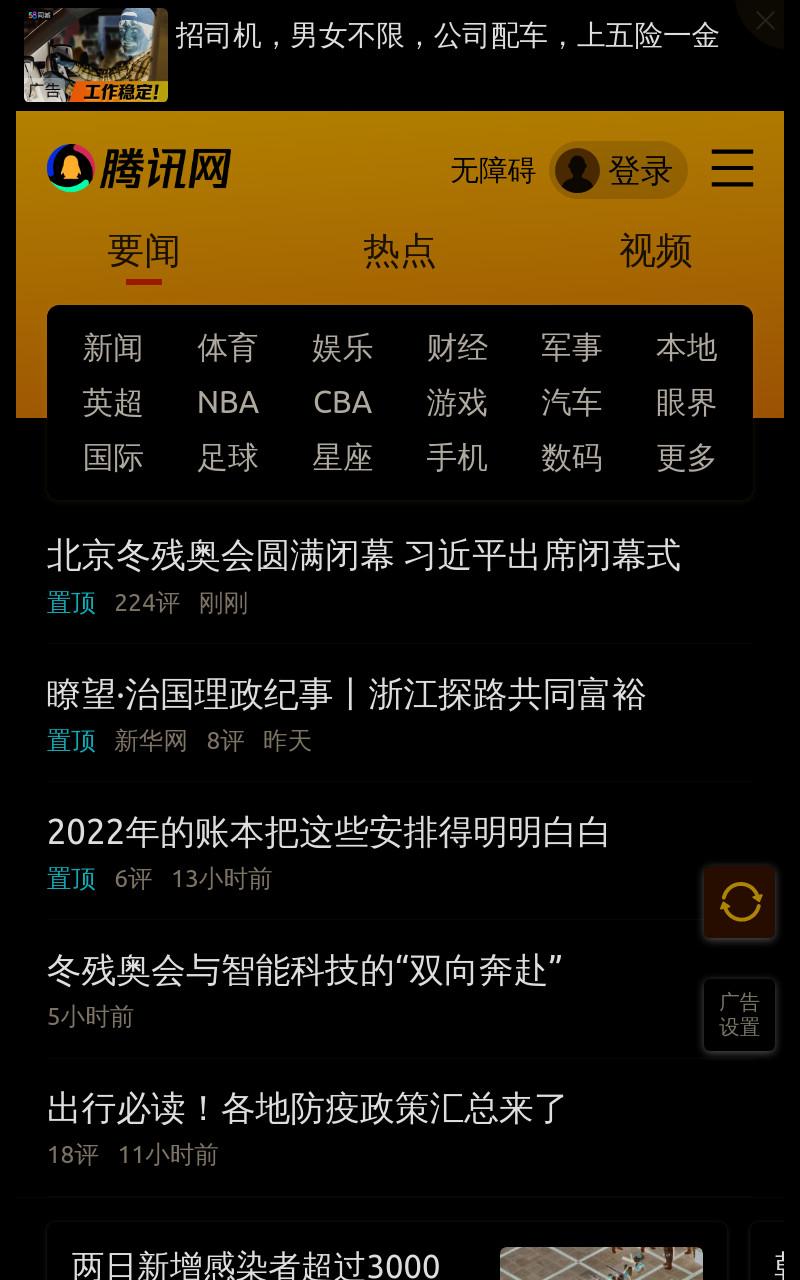Go to the 财经 channel
Image resolution: width=800 pixels, height=1280 pixels.
[x=457, y=348]
